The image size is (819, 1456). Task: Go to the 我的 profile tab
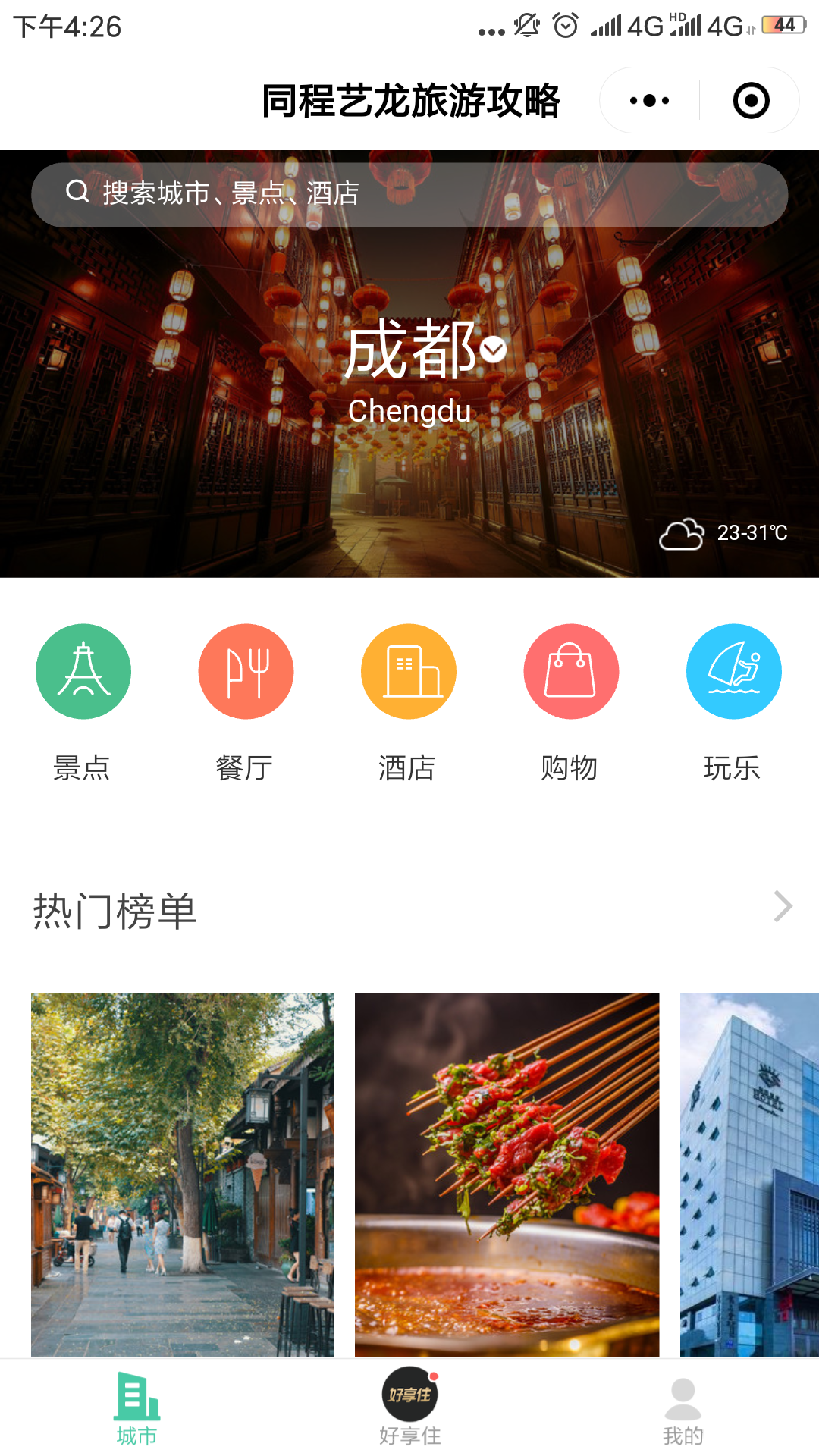pyautogui.click(x=682, y=1409)
